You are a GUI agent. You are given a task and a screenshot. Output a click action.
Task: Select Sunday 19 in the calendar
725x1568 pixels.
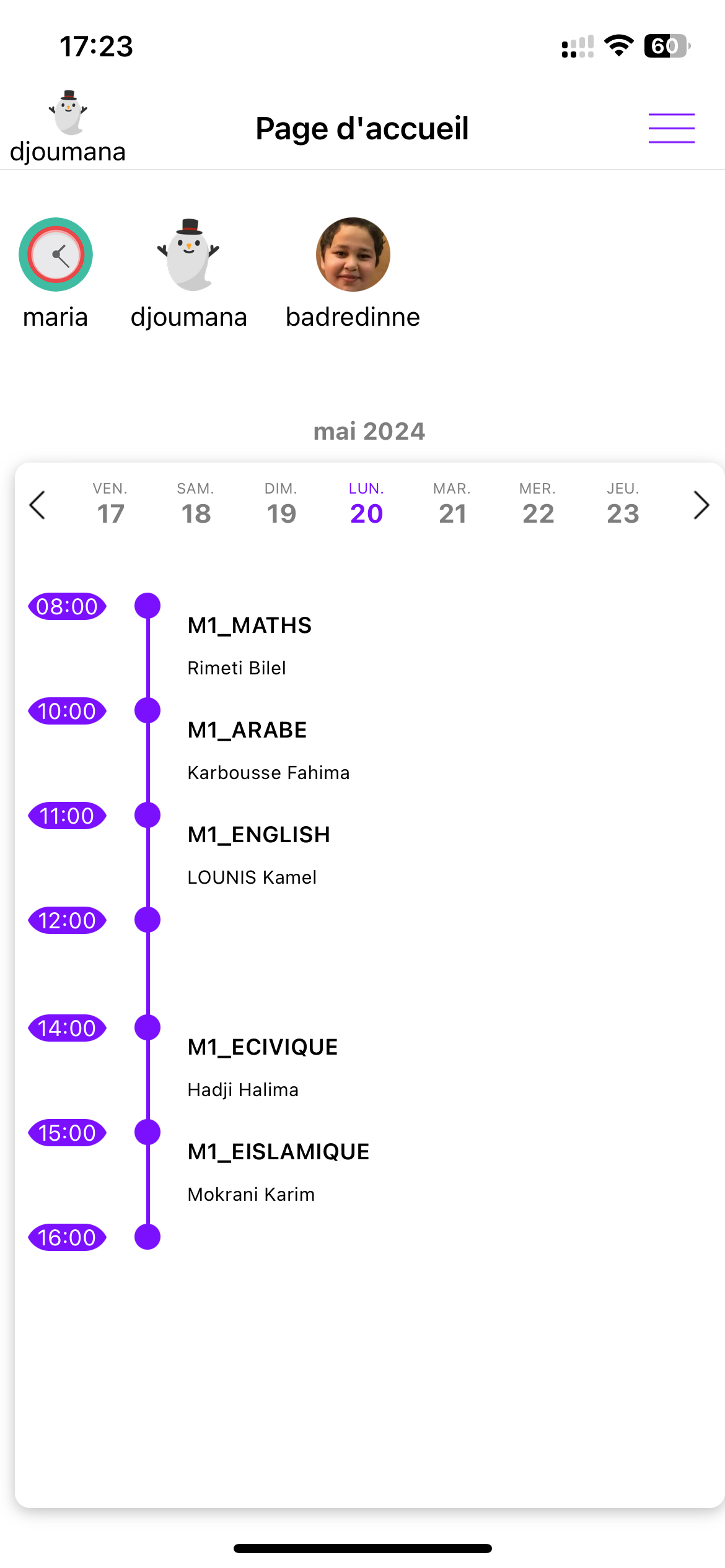[281, 504]
